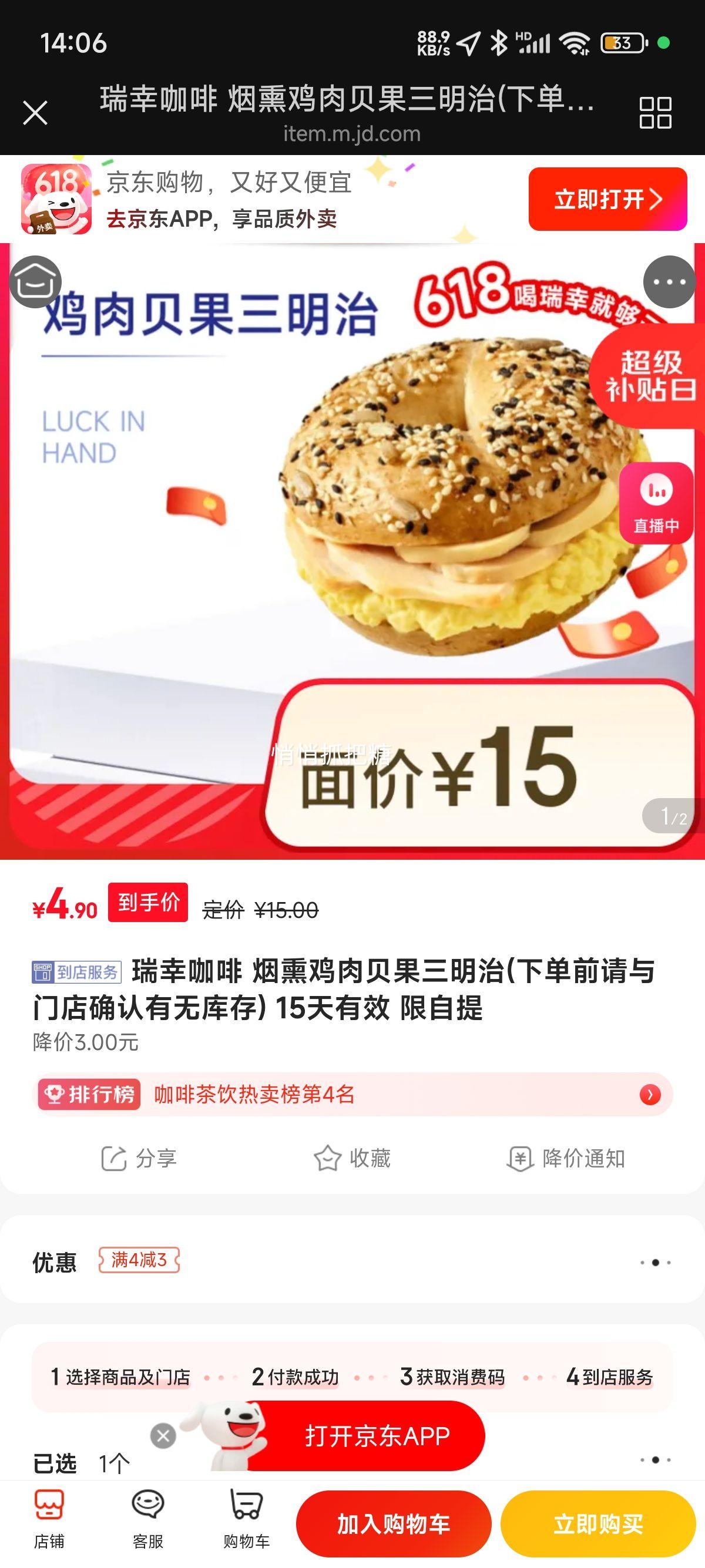Open the three-dot overflow menu on the image

[x=669, y=282]
